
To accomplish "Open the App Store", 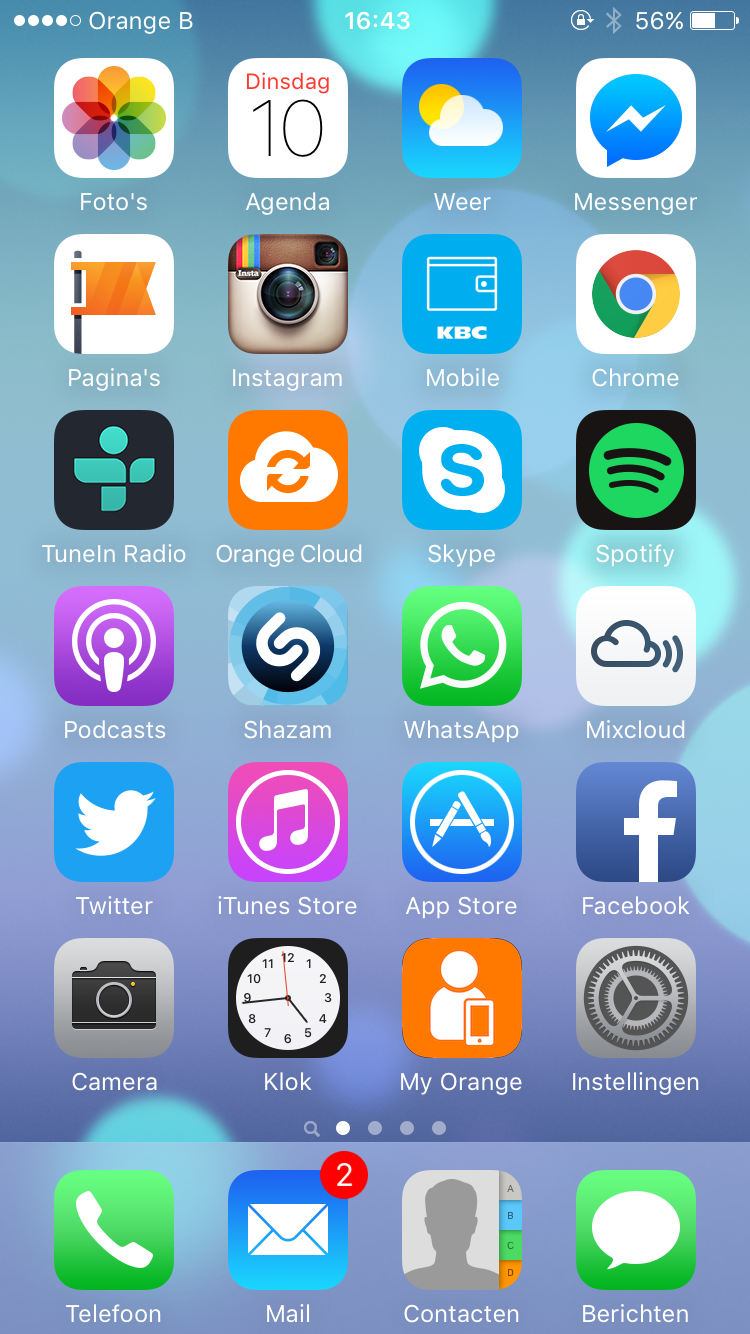I will [462, 822].
